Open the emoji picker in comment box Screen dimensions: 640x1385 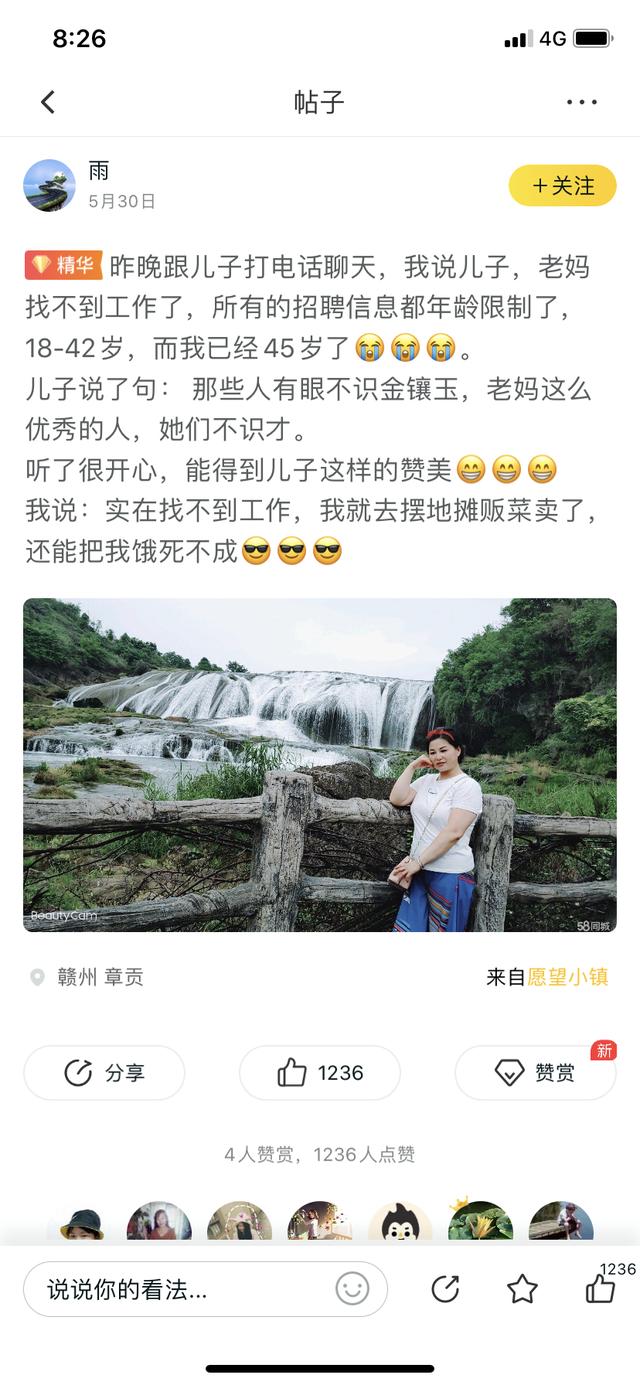352,1289
